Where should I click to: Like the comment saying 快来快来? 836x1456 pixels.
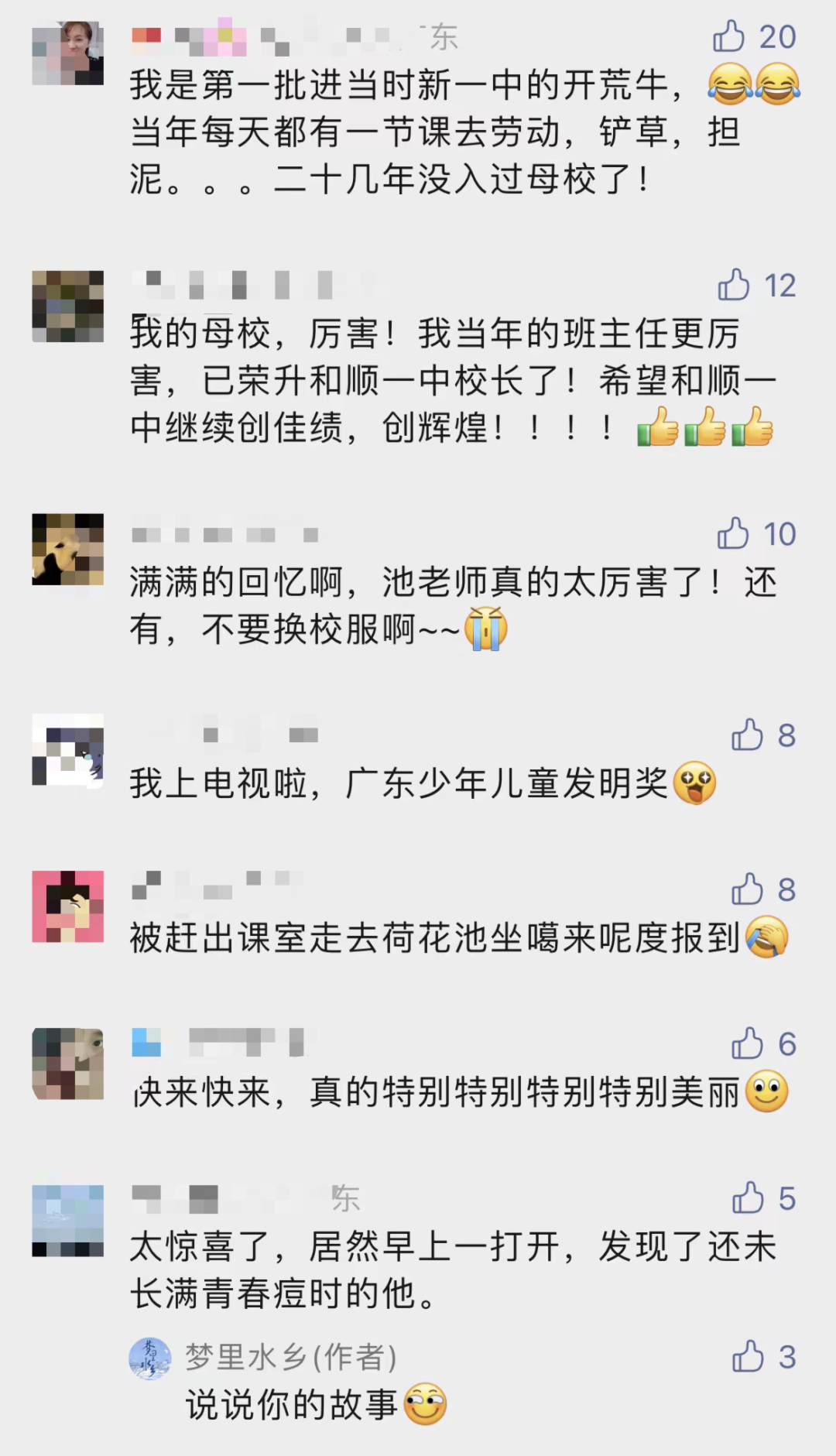pyautogui.click(x=748, y=1043)
